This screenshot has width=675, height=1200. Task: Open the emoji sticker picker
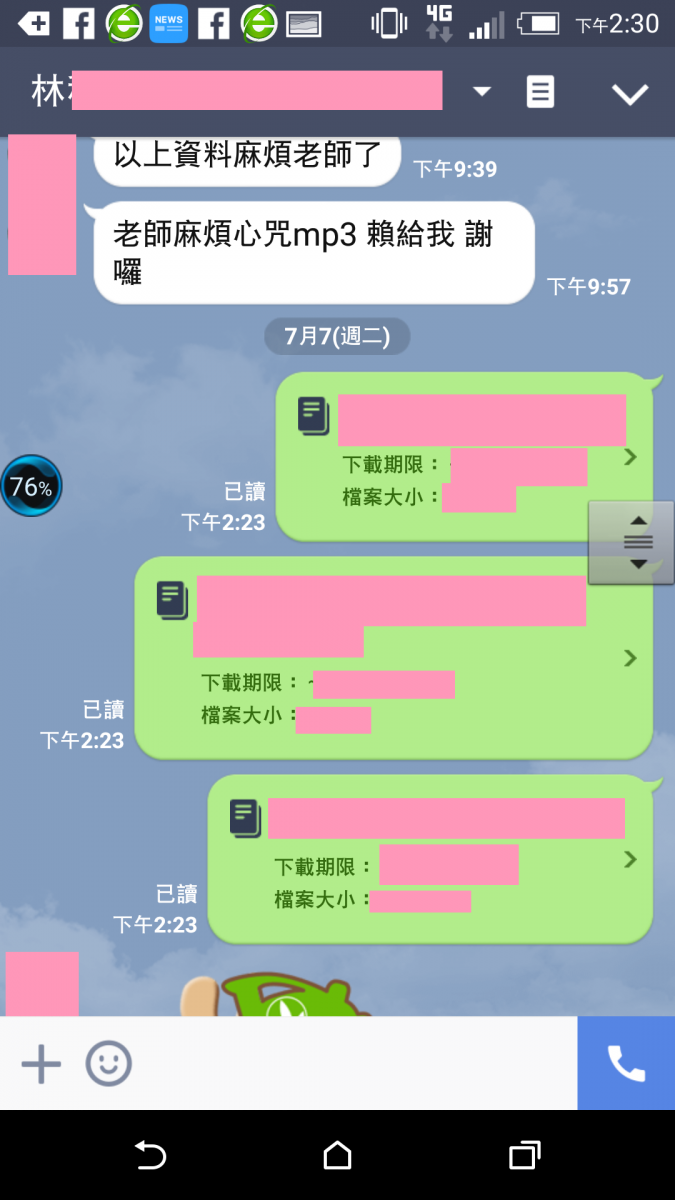(x=108, y=1064)
